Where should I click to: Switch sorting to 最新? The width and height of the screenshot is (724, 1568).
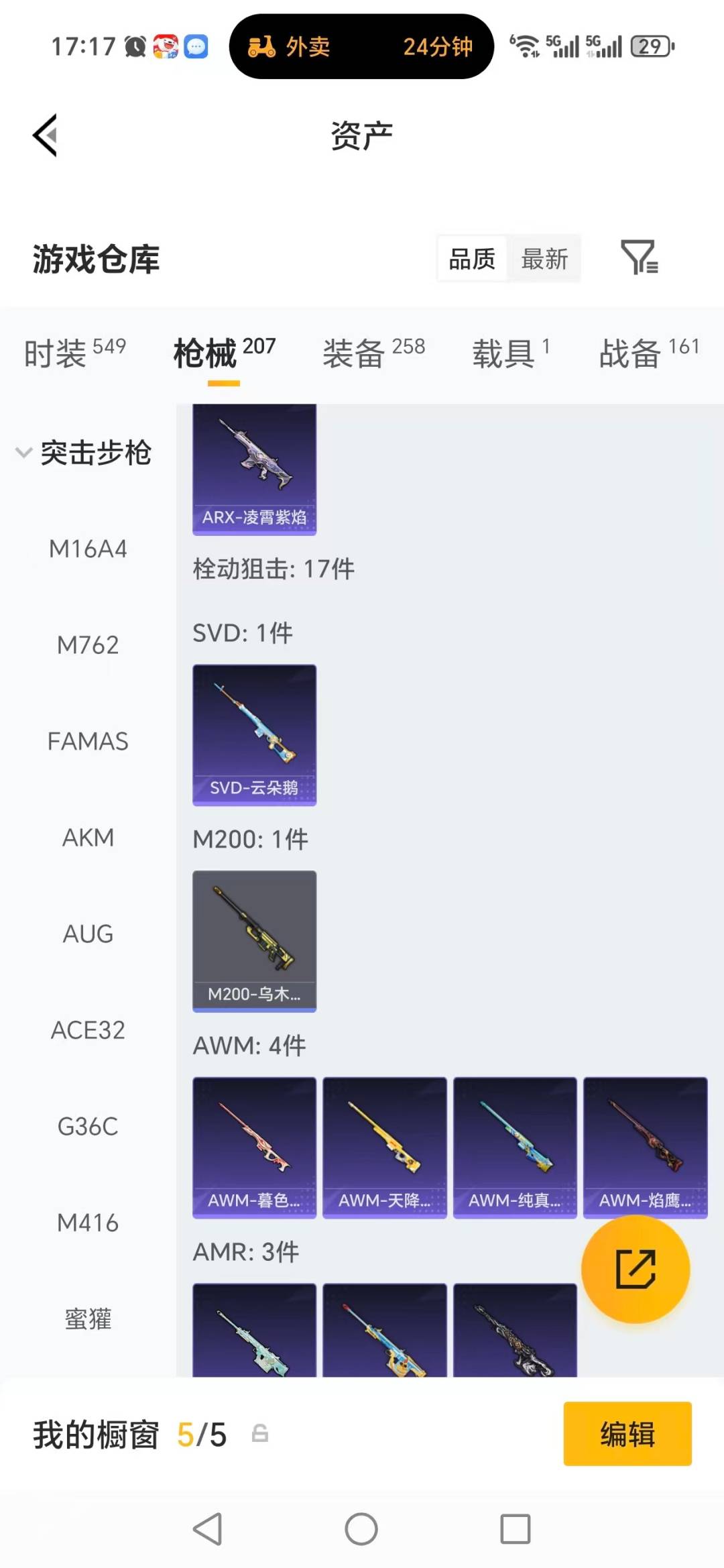point(545,258)
